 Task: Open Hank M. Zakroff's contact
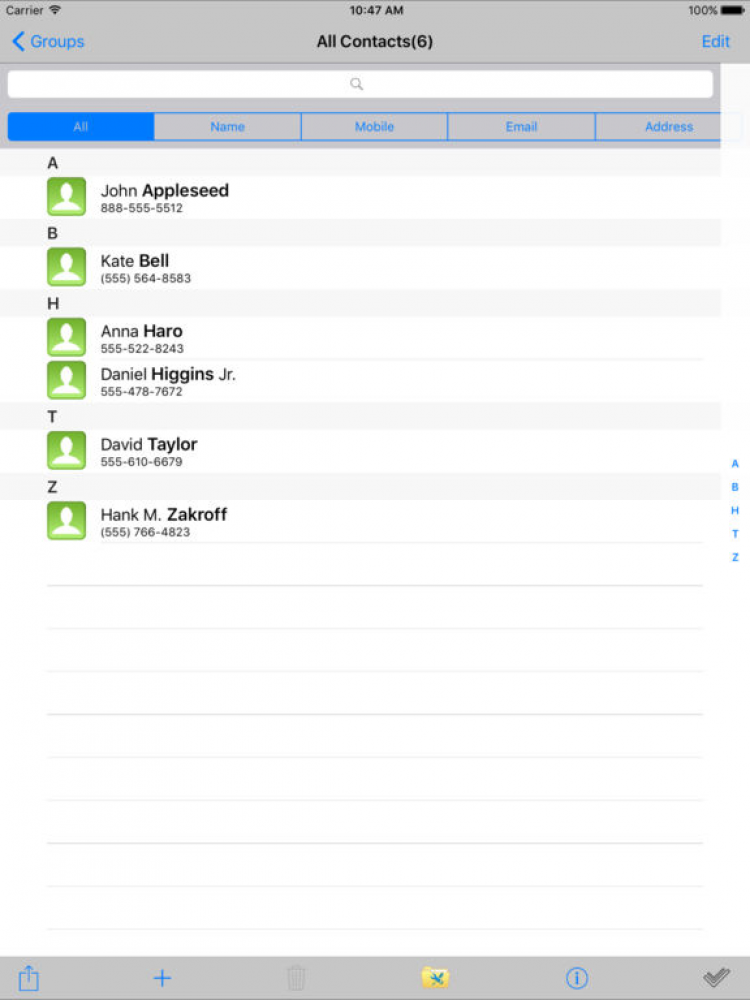(360, 521)
